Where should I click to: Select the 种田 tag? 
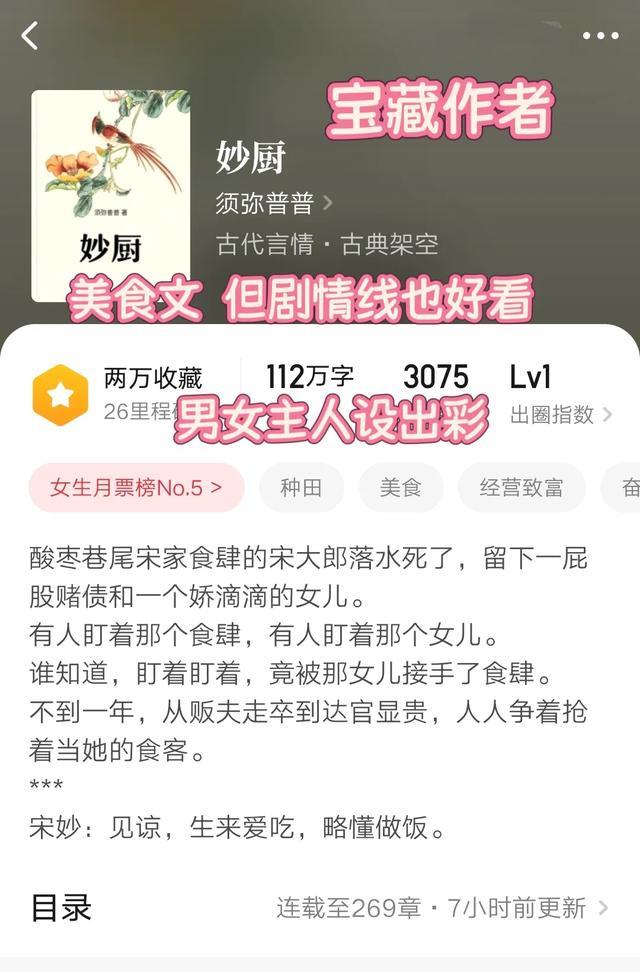coord(301,488)
